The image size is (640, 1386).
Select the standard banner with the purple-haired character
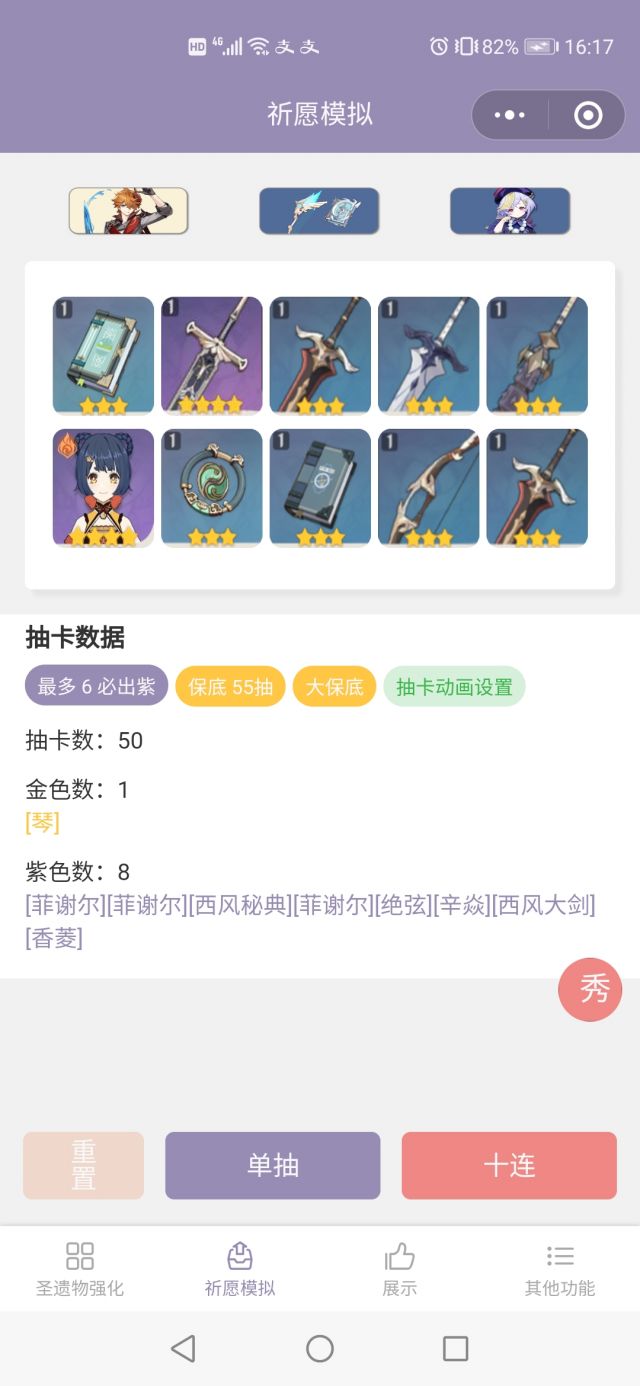tap(510, 211)
